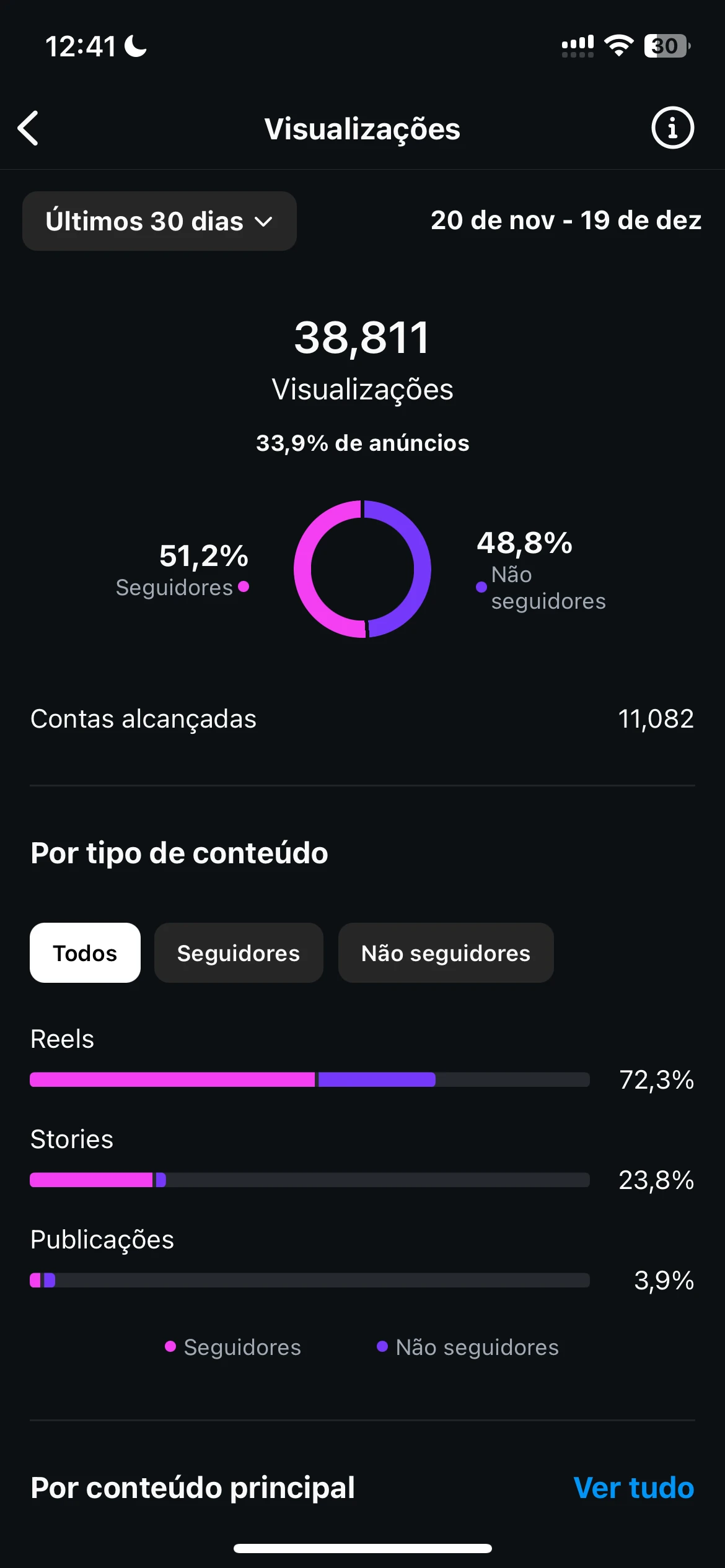The image size is (725, 1568).
Task: Go back from Visualizações screen
Action: pos(29,129)
